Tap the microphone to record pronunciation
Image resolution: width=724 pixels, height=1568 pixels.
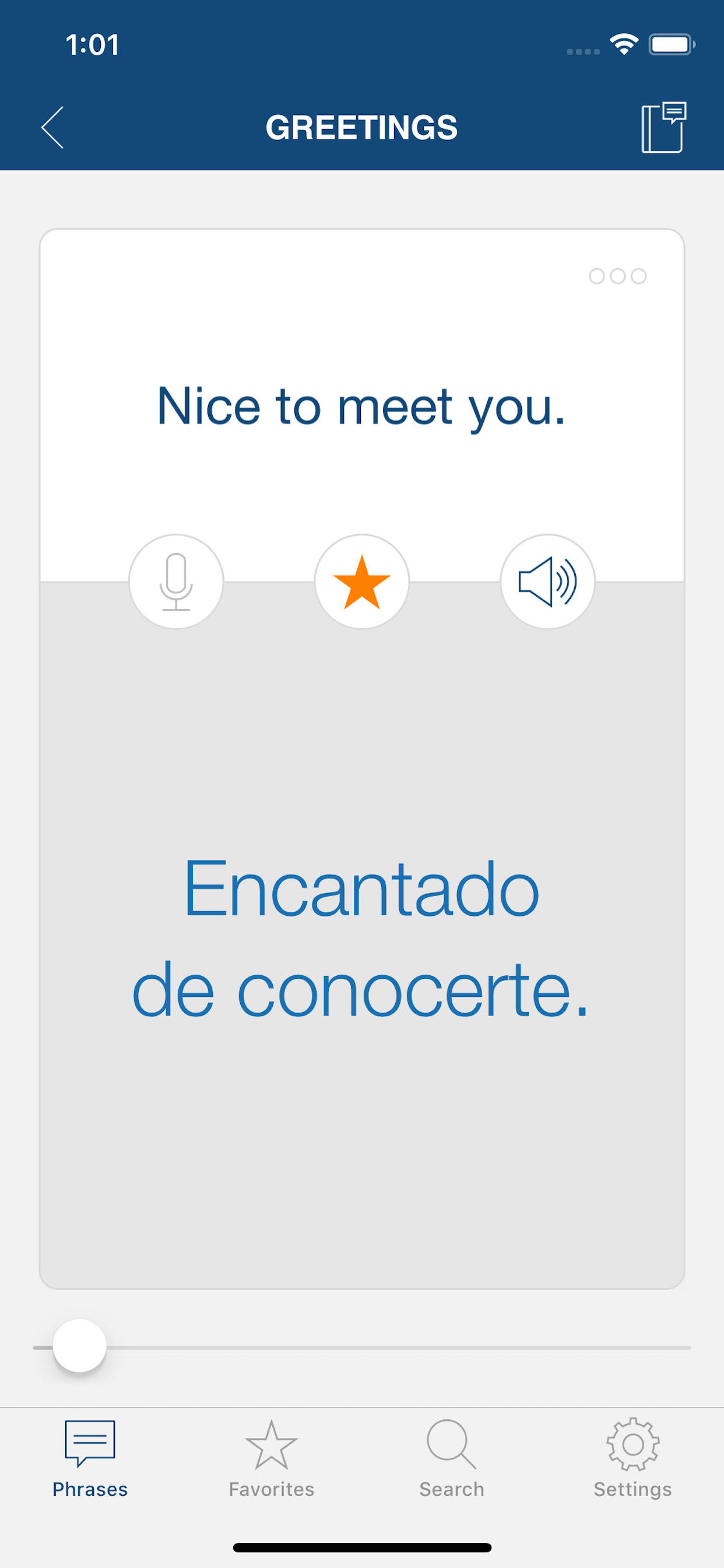(x=177, y=582)
